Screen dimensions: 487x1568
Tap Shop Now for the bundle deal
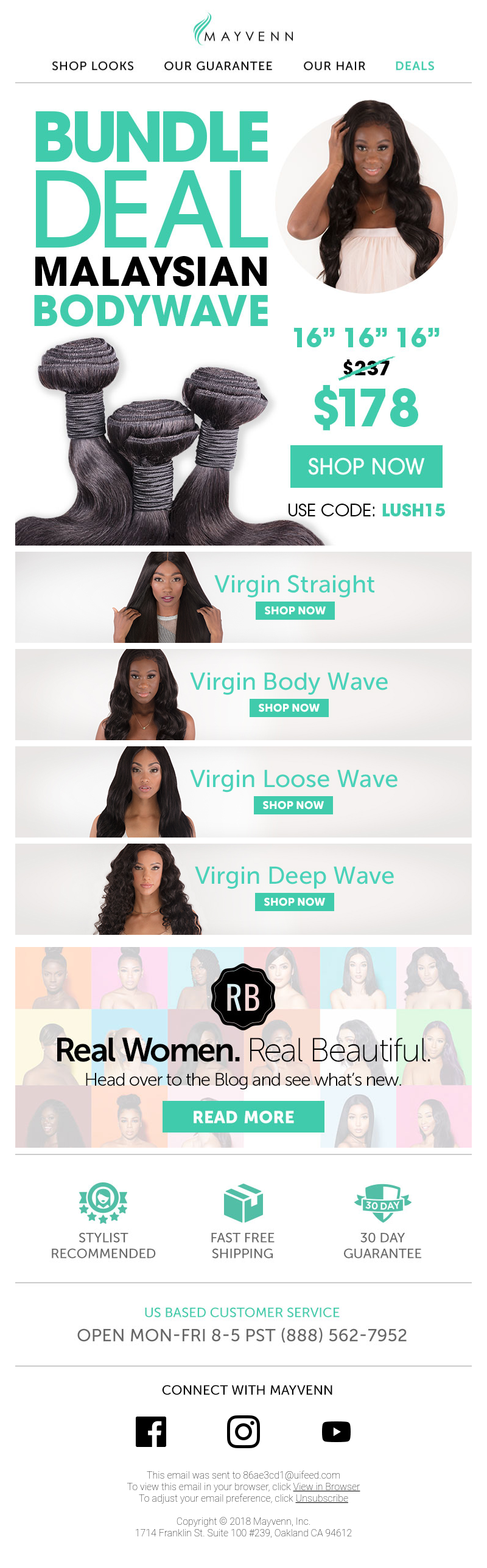tap(366, 467)
